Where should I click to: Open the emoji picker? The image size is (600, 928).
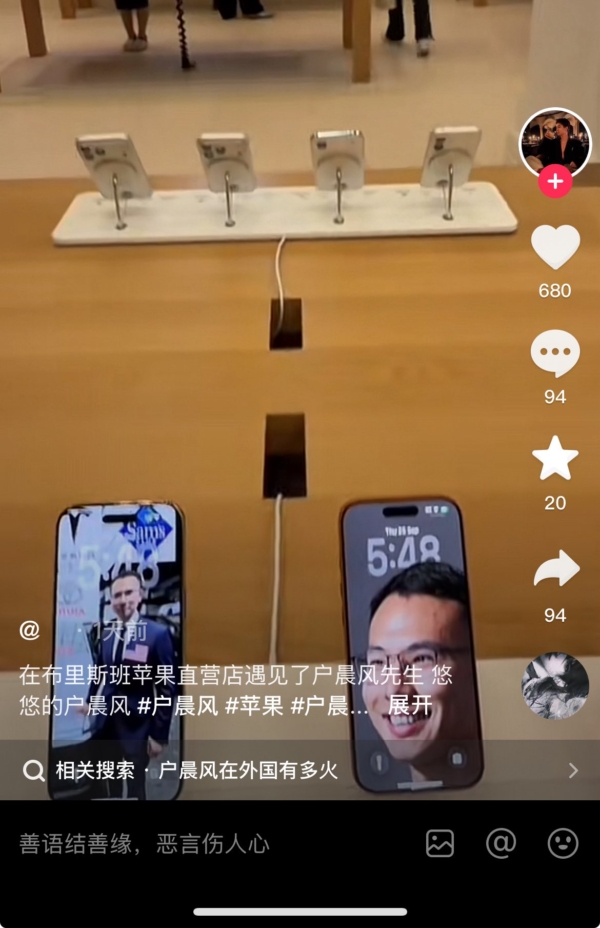click(563, 843)
